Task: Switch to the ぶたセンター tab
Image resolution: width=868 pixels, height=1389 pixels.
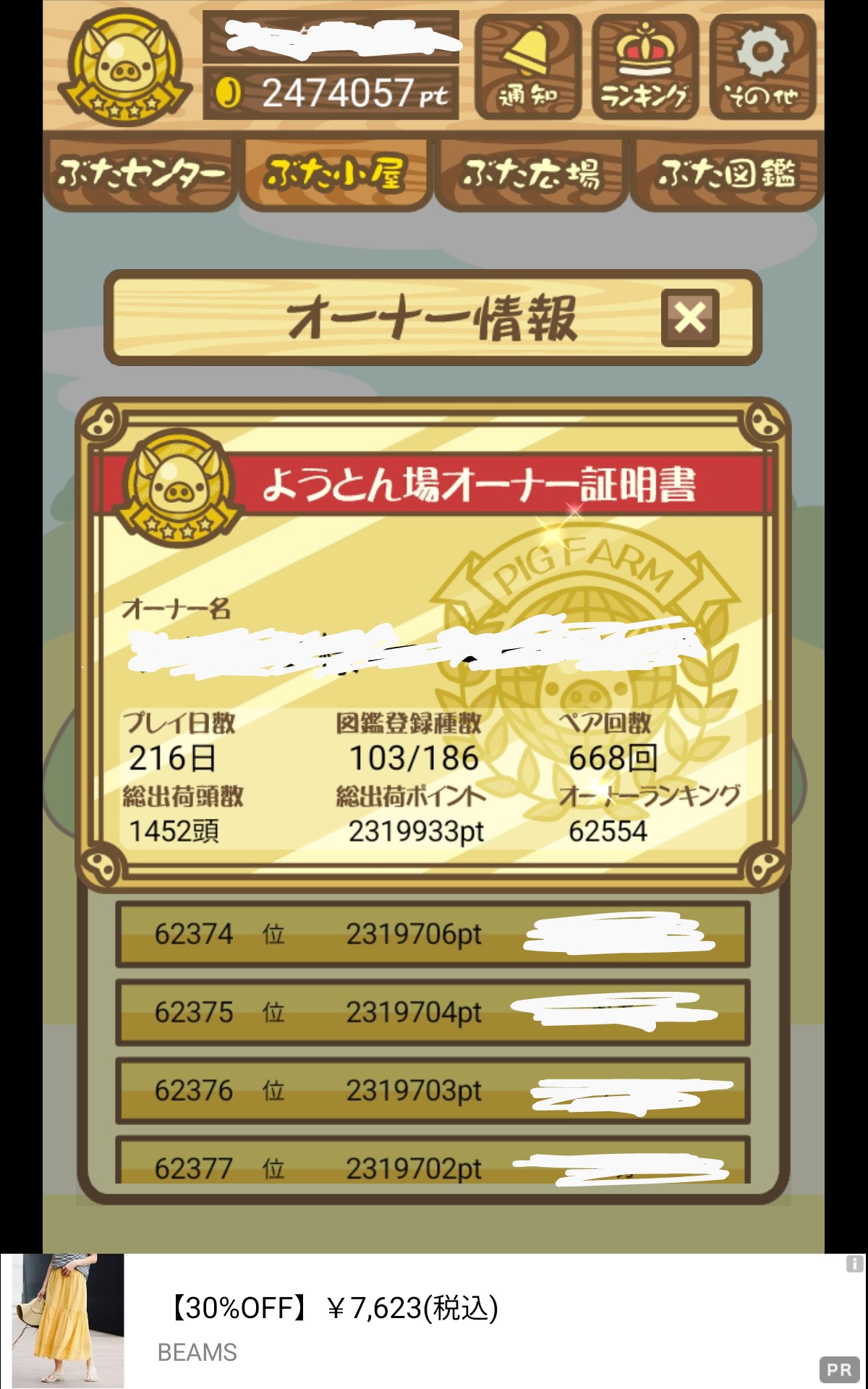Action: (x=140, y=174)
